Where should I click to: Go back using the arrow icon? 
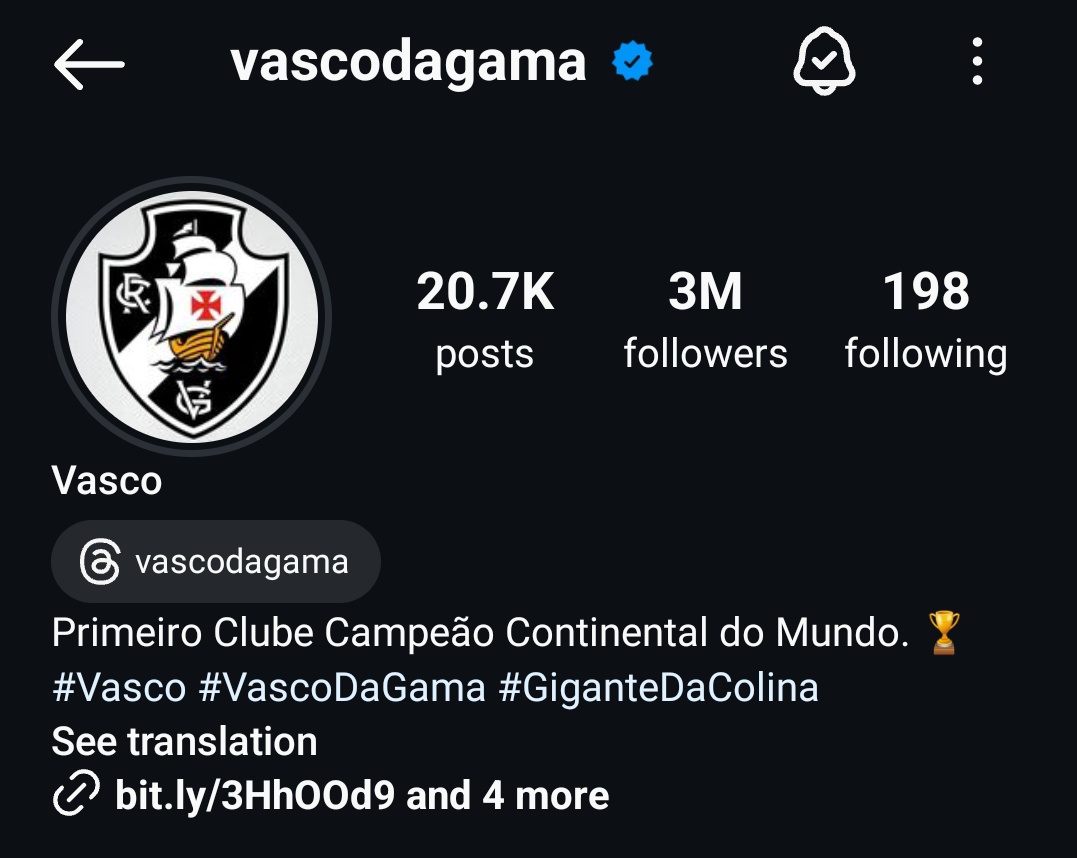[89, 64]
